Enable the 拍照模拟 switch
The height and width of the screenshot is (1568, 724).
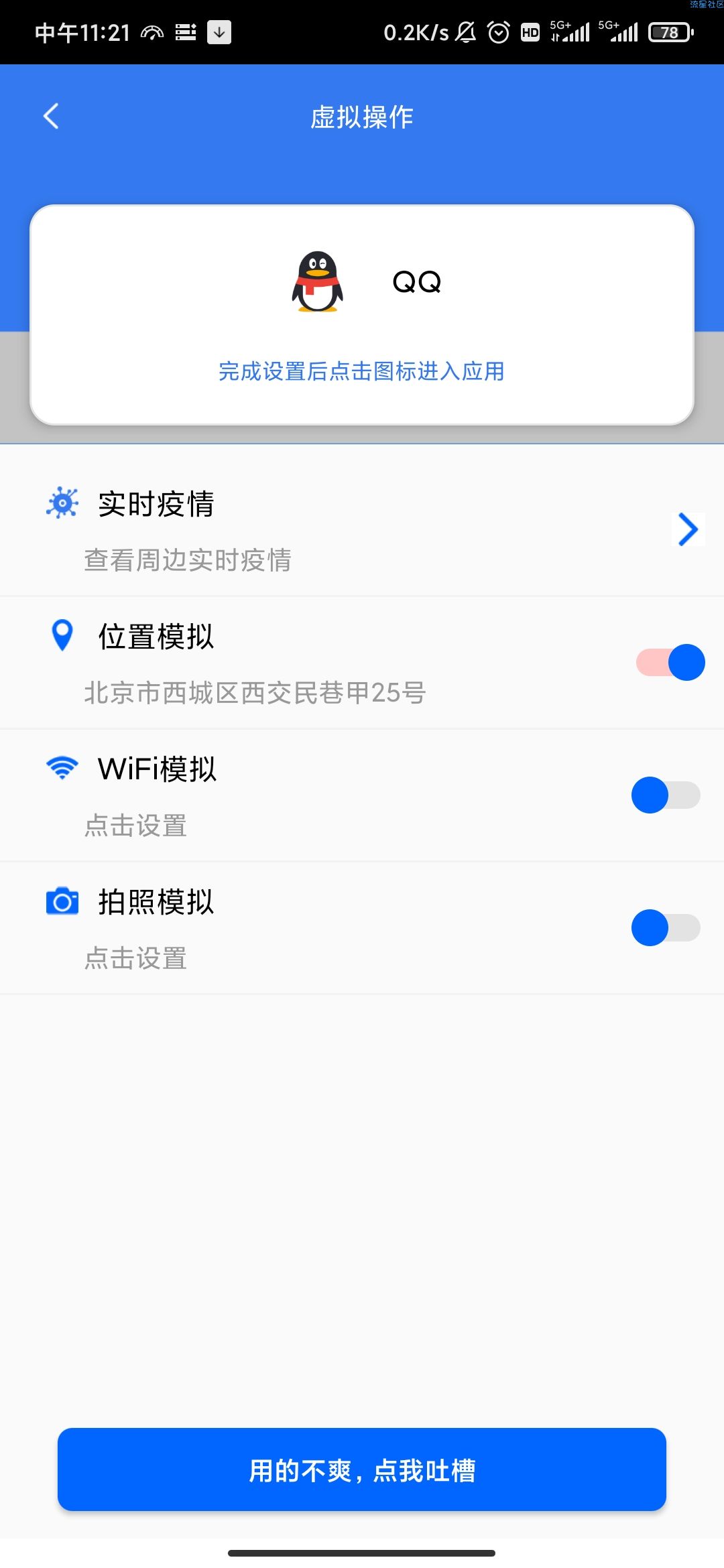[x=666, y=927]
